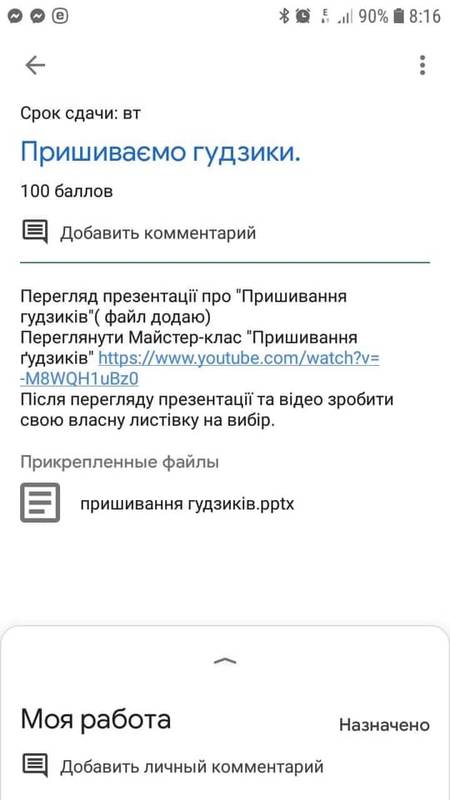
Task: Open the three-dot overflow menu
Action: point(422,65)
